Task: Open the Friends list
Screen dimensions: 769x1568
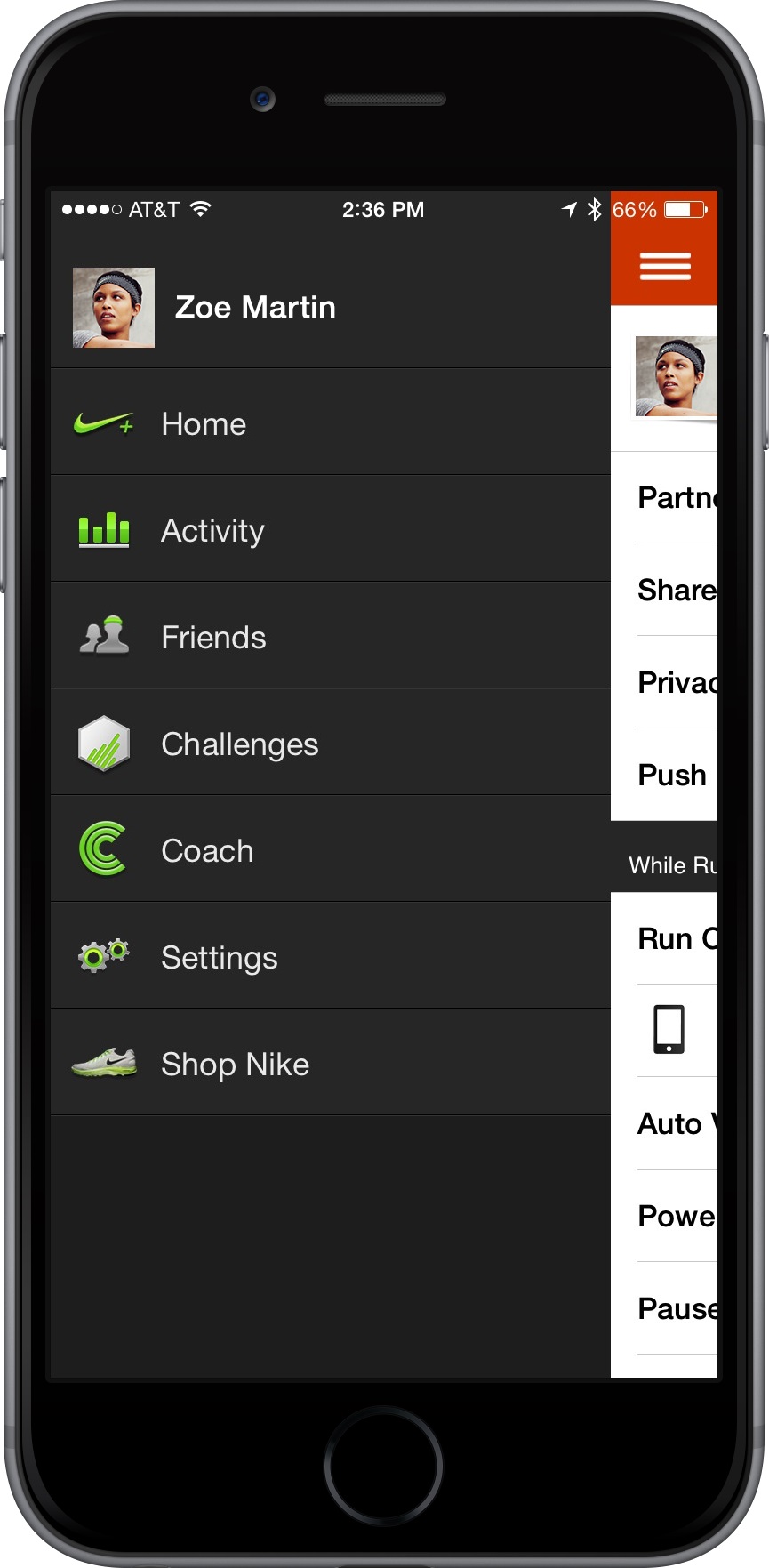Action: (x=331, y=636)
